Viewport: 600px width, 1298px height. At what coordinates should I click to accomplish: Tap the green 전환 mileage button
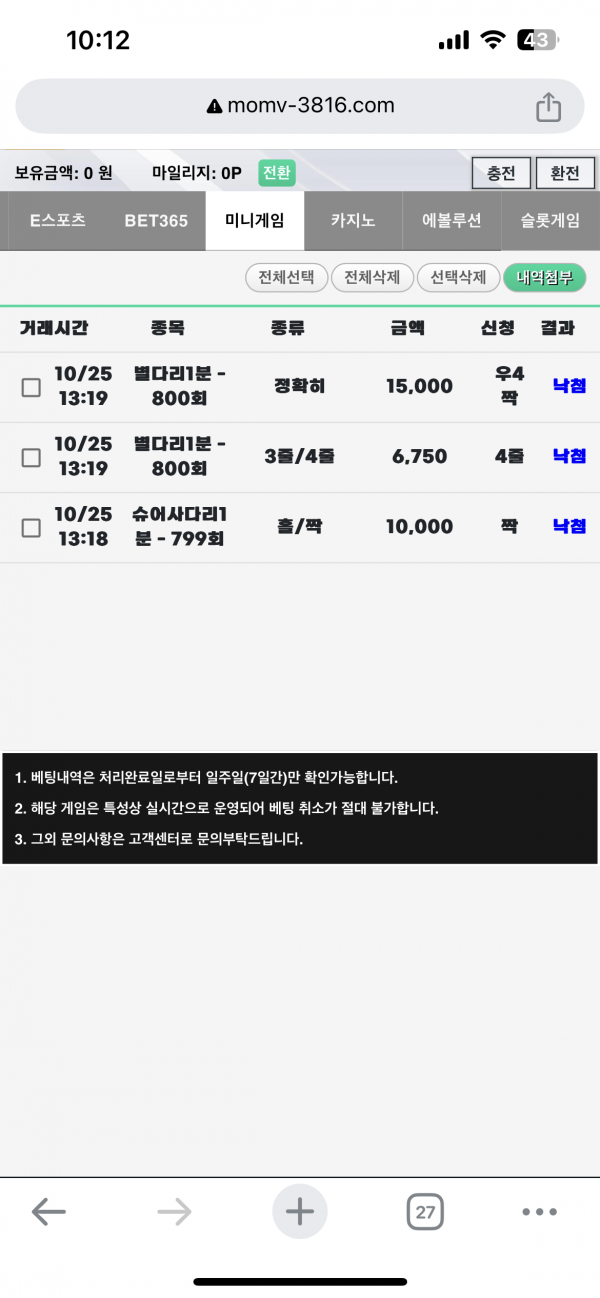point(276,173)
